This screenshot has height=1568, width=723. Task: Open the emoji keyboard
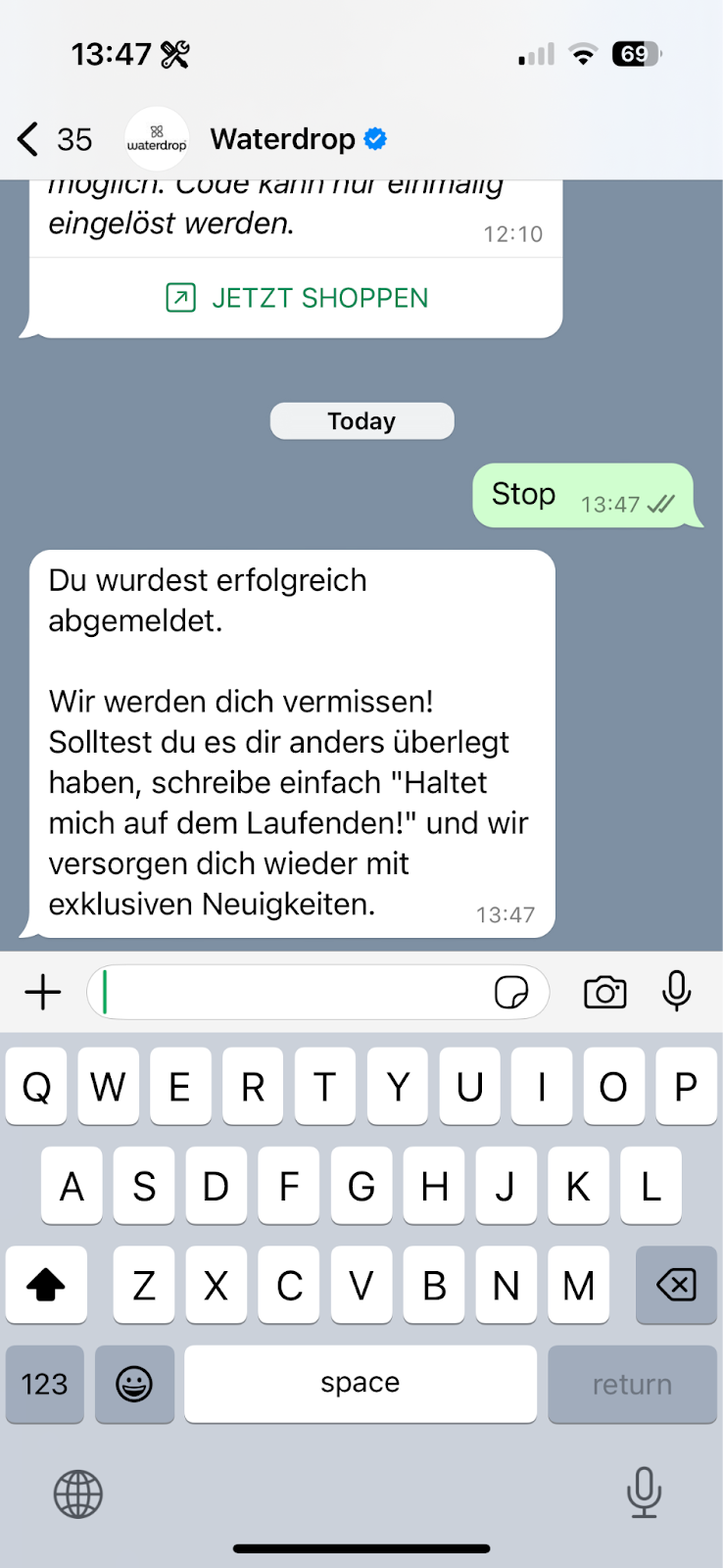tap(134, 1384)
